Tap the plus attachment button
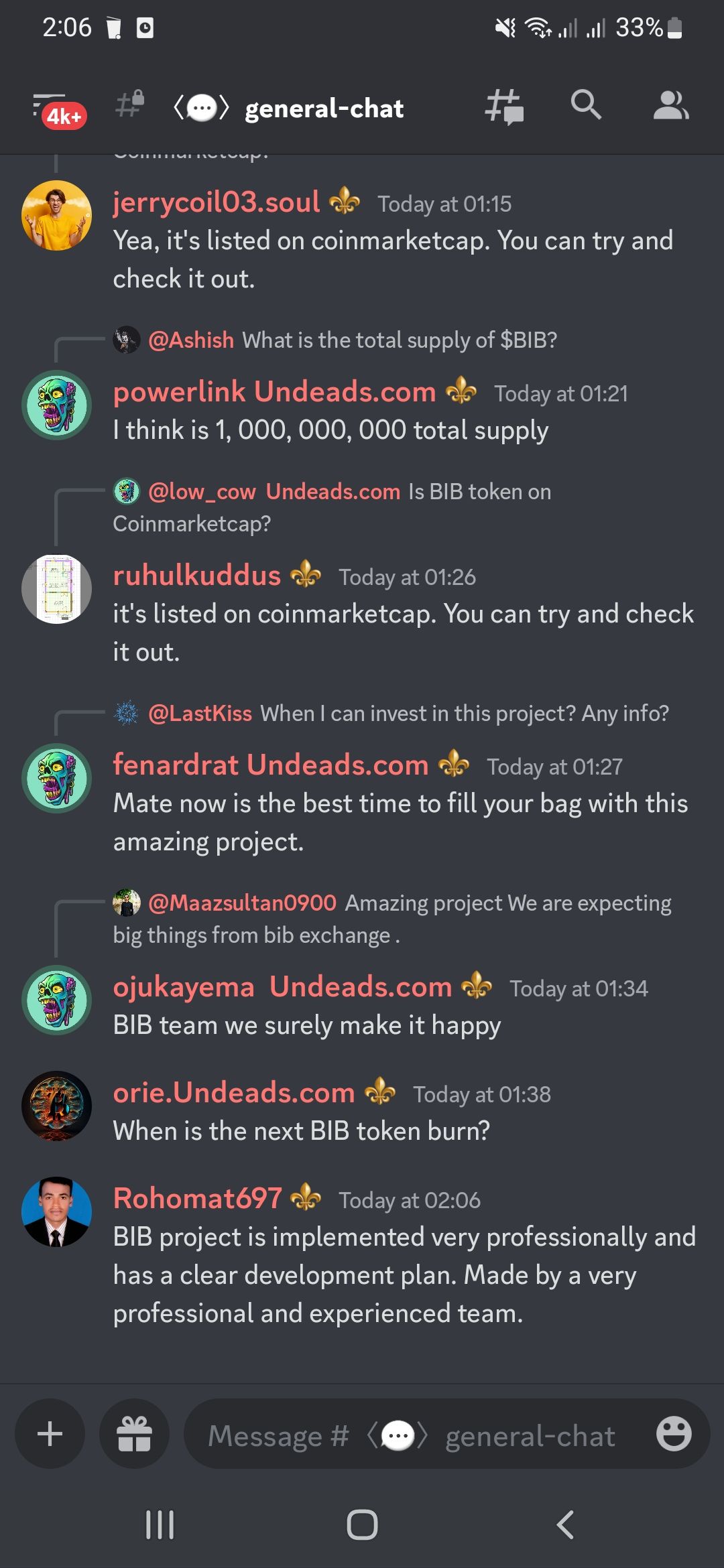Viewport: 724px width, 1568px height. (50, 1434)
